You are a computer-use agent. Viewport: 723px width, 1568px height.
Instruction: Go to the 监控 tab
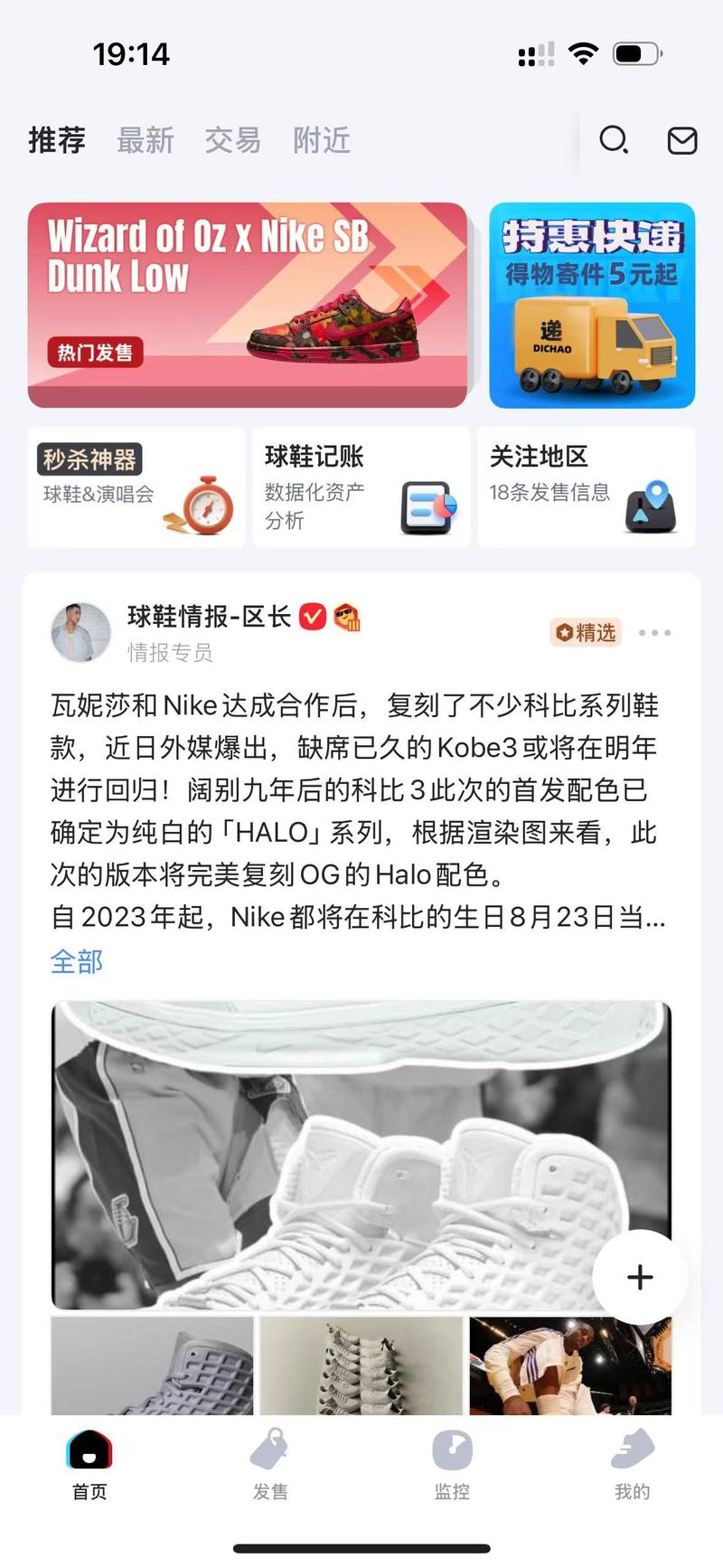(452, 1465)
